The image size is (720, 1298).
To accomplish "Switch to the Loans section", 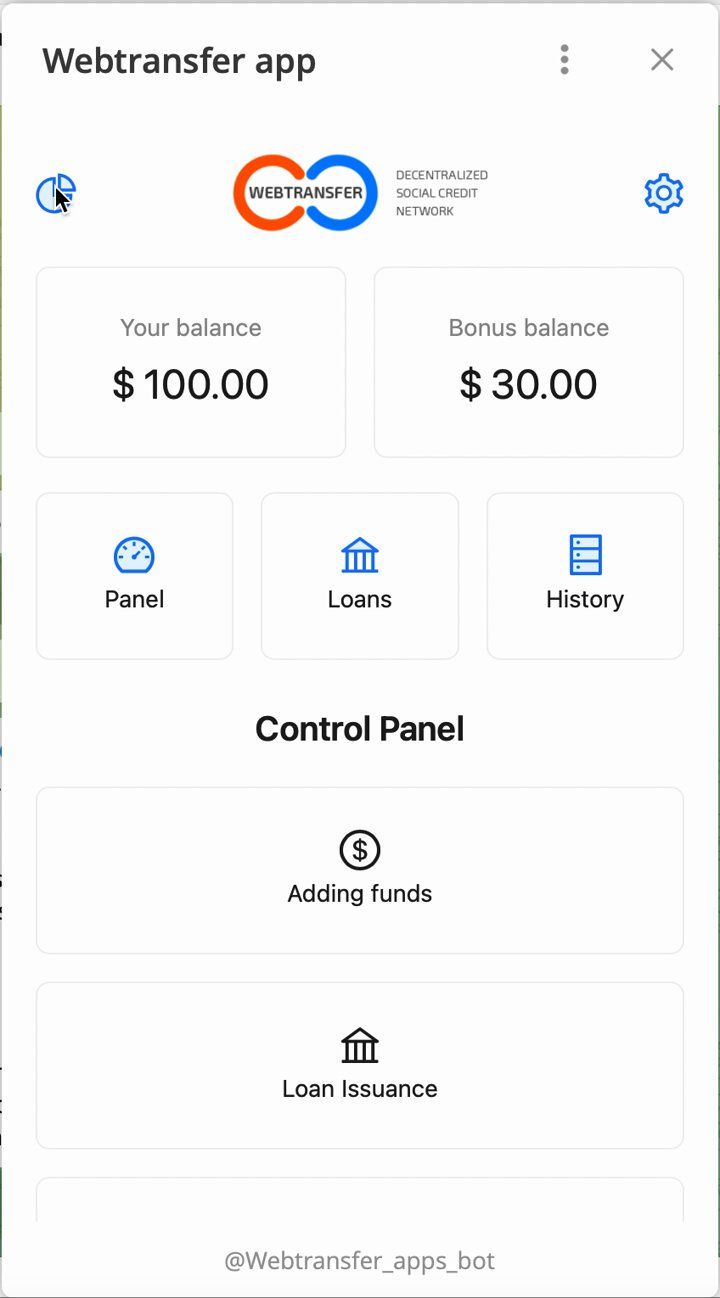I will point(360,575).
